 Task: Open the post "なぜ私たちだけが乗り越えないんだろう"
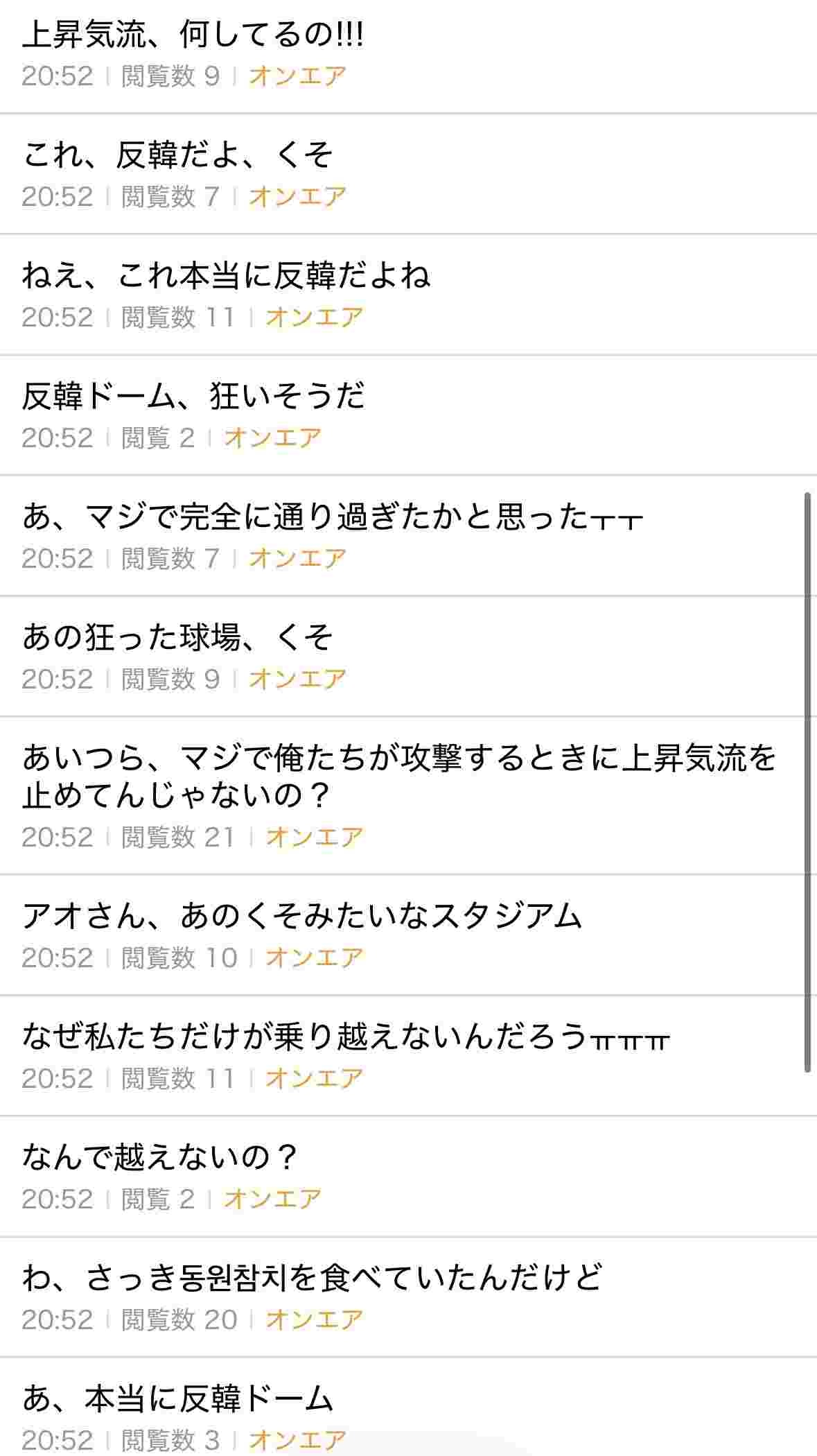coord(345,1037)
